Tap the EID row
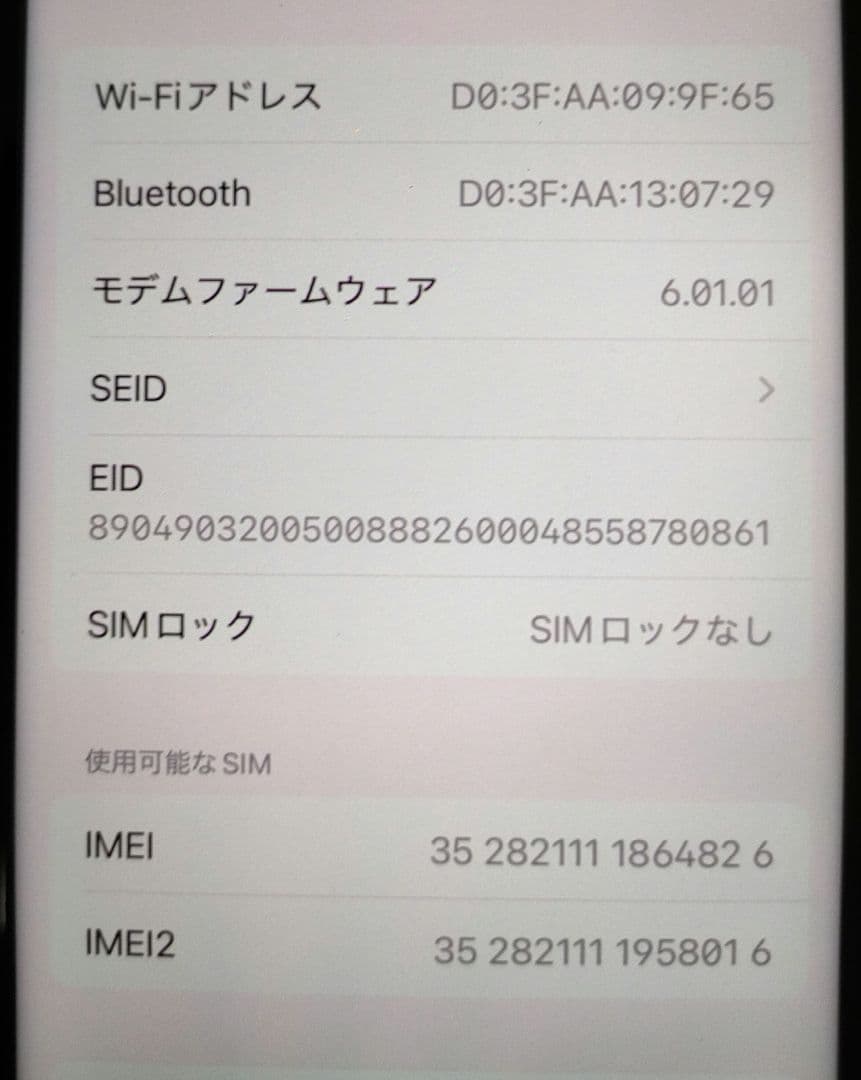Image resolution: width=861 pixels, height=1080 pixels. tap(430, 505)
